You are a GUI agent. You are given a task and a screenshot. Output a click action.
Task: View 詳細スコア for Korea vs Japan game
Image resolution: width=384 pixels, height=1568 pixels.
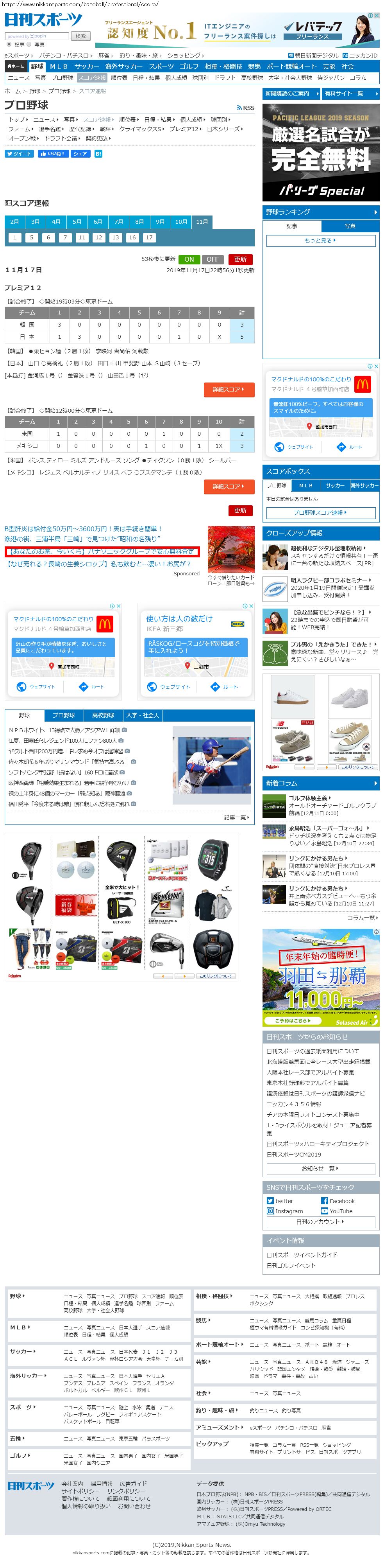click(229, 390)
